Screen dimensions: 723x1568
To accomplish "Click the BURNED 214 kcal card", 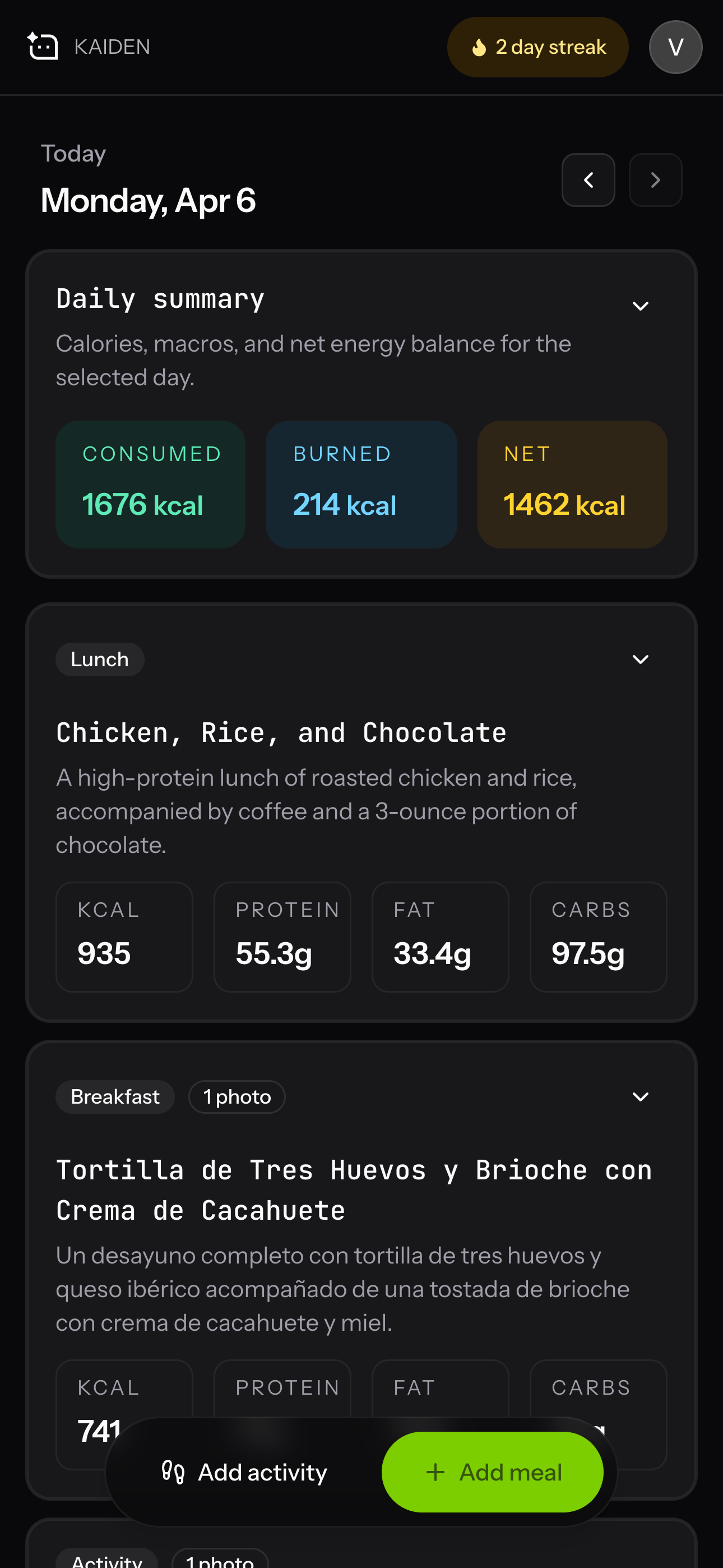I will 361,484.
